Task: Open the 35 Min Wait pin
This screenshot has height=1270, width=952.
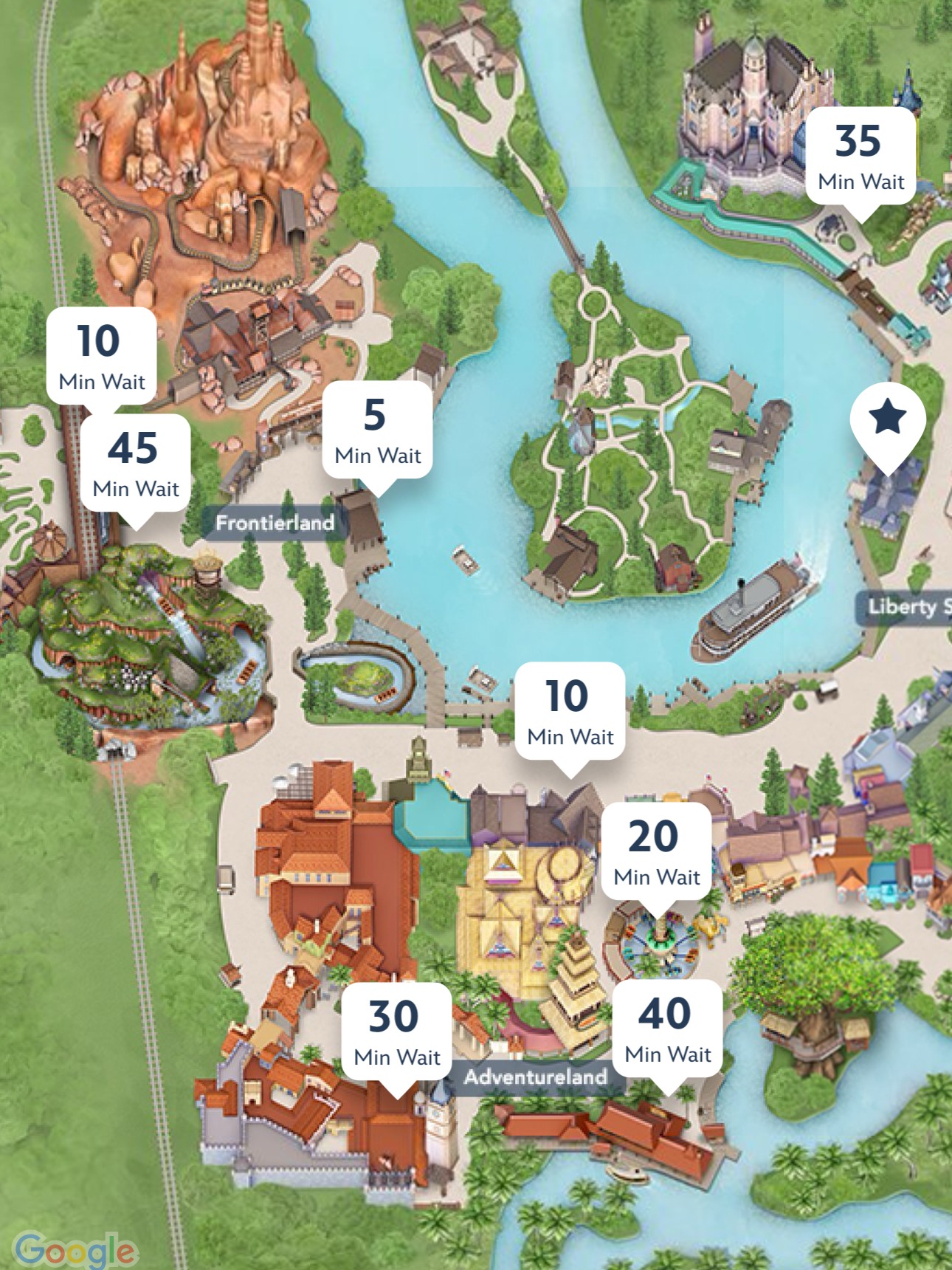Action: tap(860, 157)
